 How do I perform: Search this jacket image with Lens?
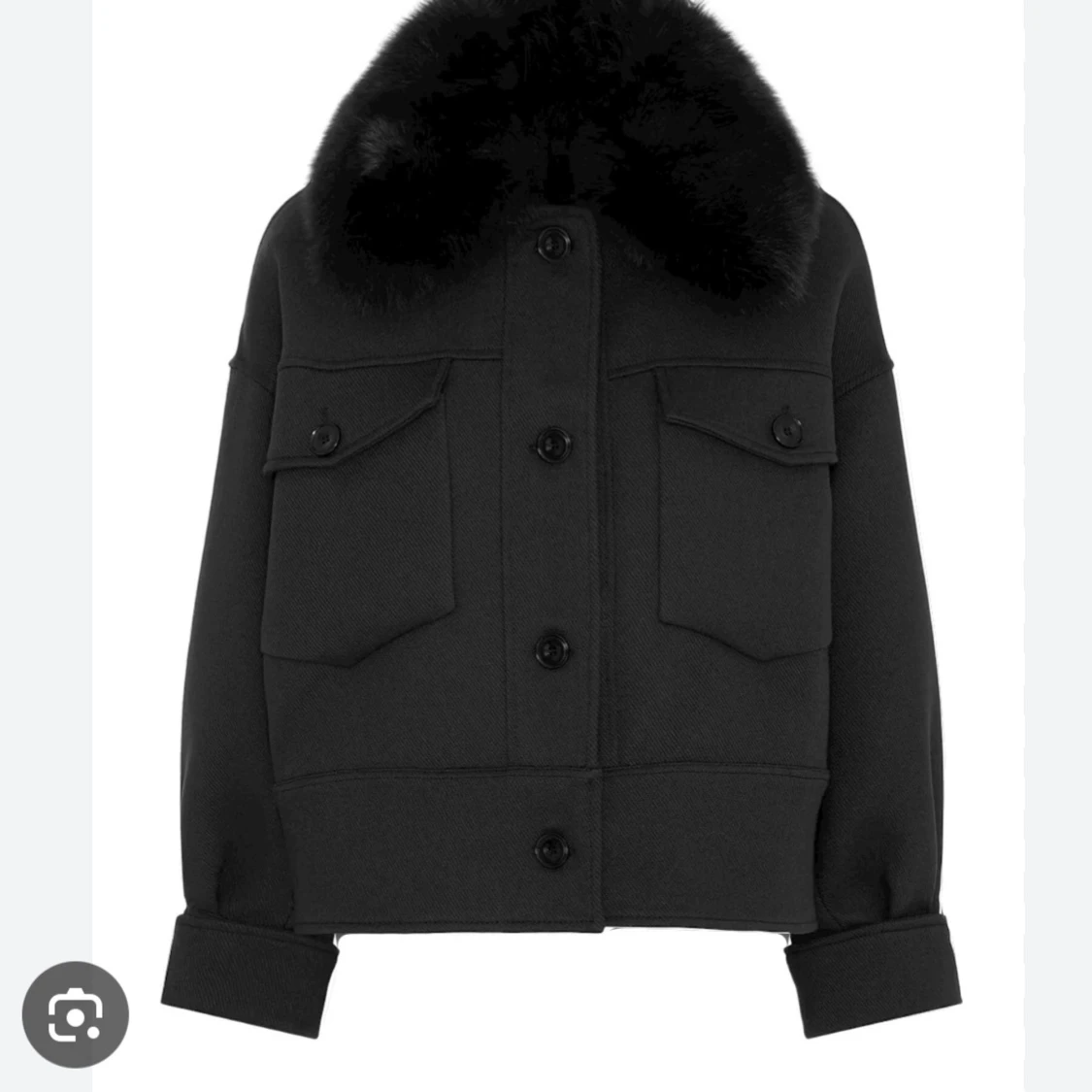tap(76, 1013)
